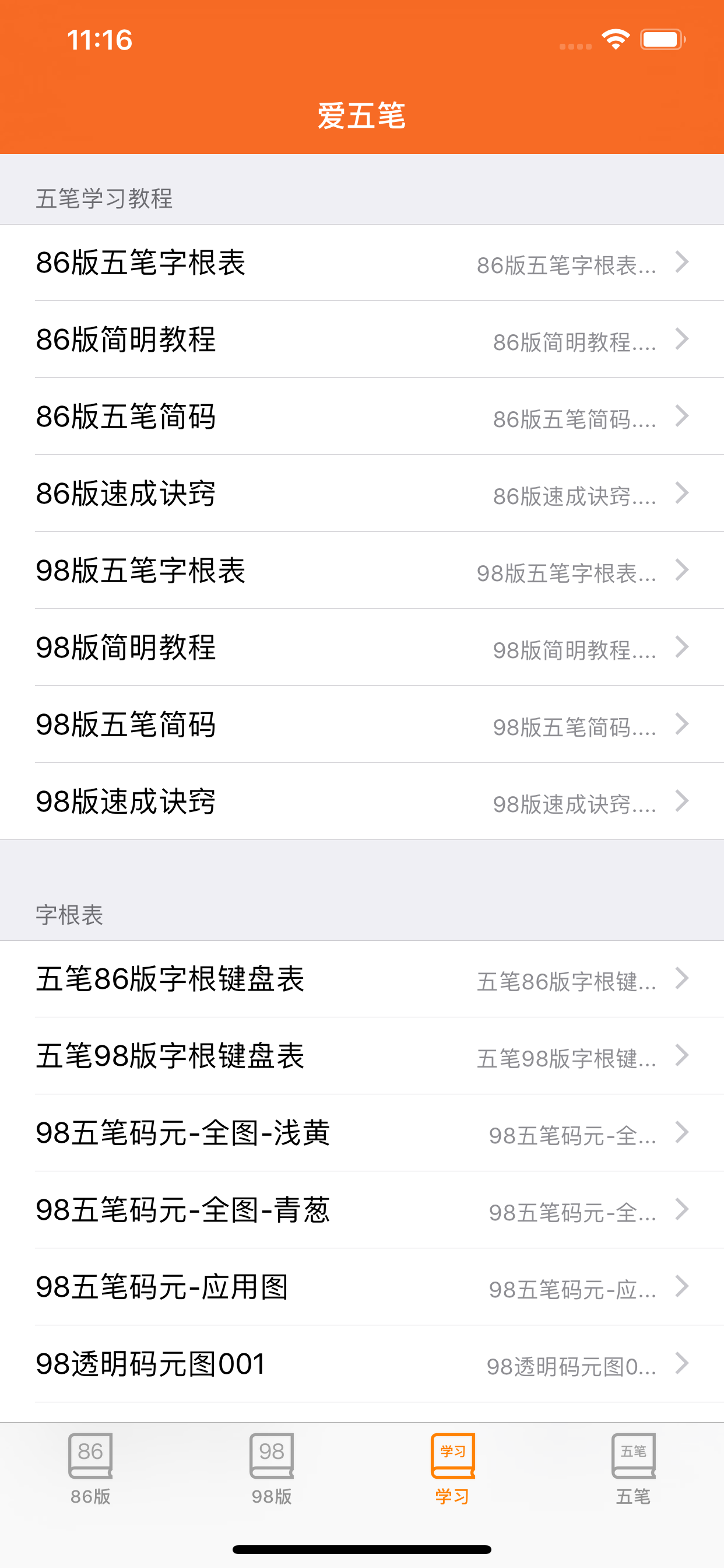Switch to the 98版 tab

[x=271, y=1468]
